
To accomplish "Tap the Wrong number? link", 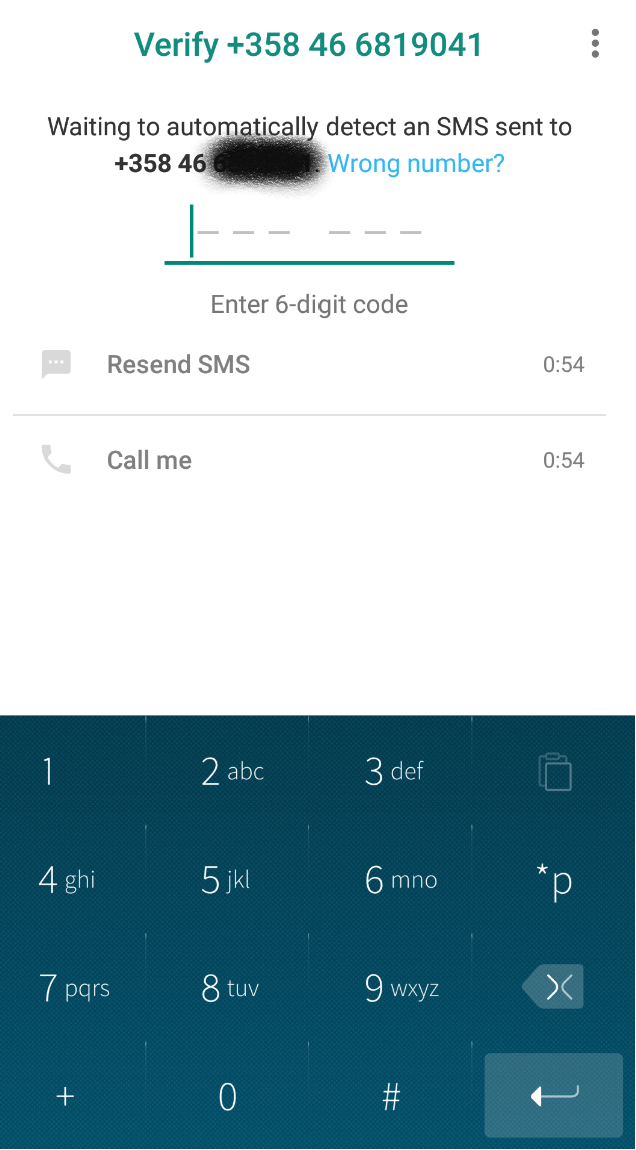I will [416, 163].
